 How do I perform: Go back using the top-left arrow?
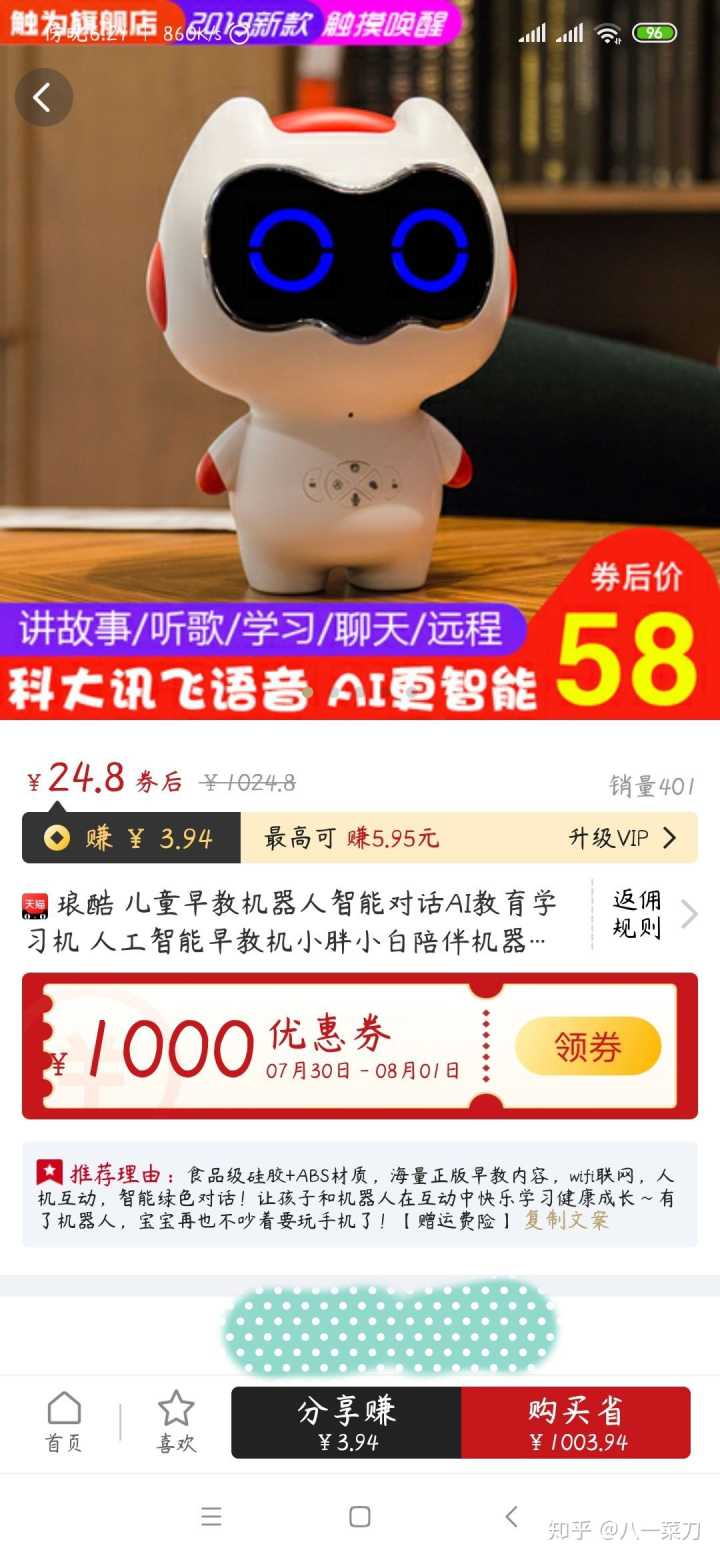pos(43,97)
